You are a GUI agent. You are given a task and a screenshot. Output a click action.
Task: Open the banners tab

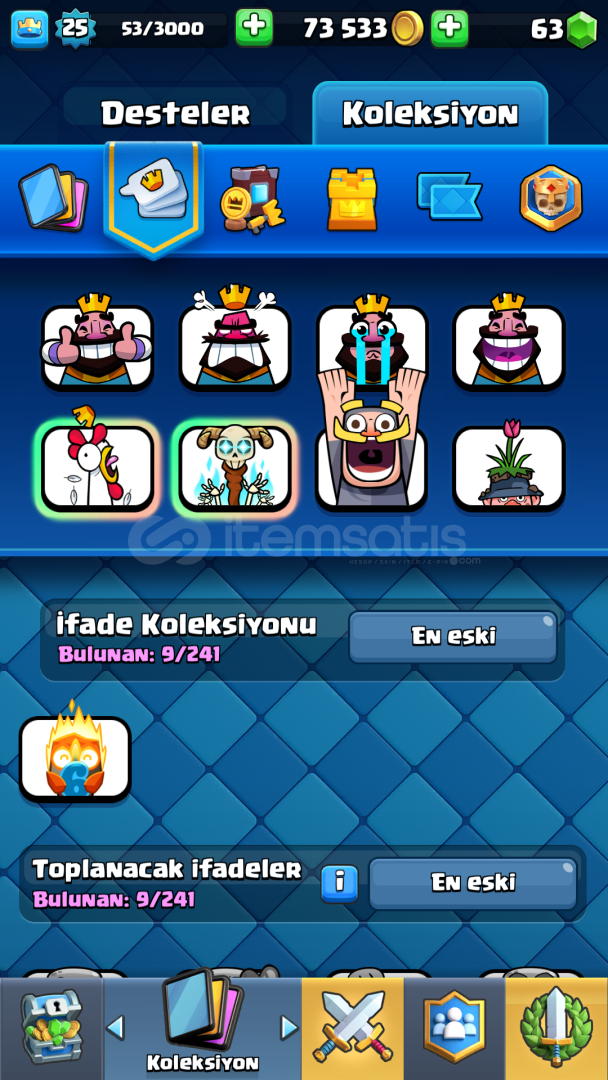click(x=449, y=196)
